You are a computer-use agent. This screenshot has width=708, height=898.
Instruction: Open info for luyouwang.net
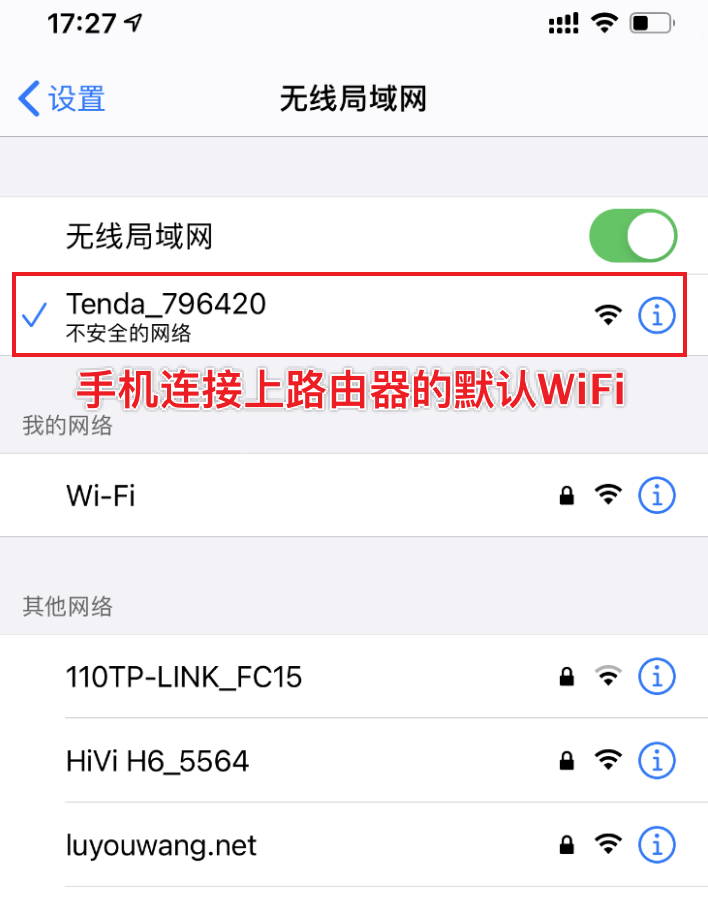coord(657,846)
